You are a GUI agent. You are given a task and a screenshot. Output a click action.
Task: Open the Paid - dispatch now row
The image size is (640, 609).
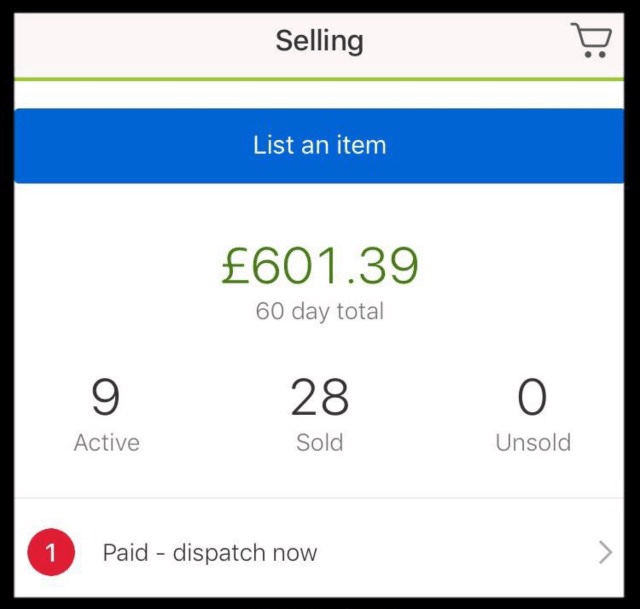pyautogui.click(x=319, y=552)
